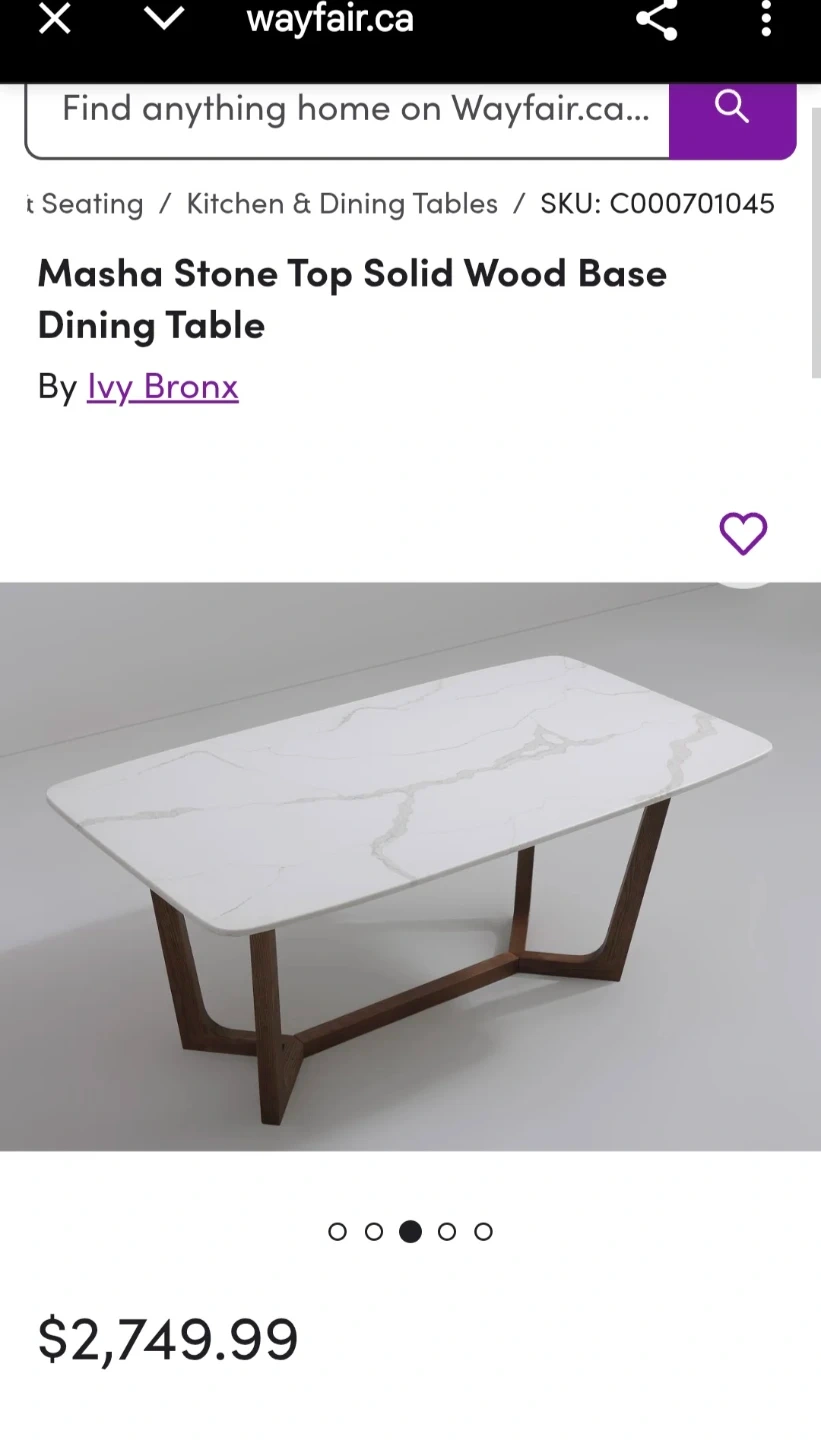This screenshot has height=1440, width=821.
Task: Submit search with the purple magnifier button
Action: point(732,109)
